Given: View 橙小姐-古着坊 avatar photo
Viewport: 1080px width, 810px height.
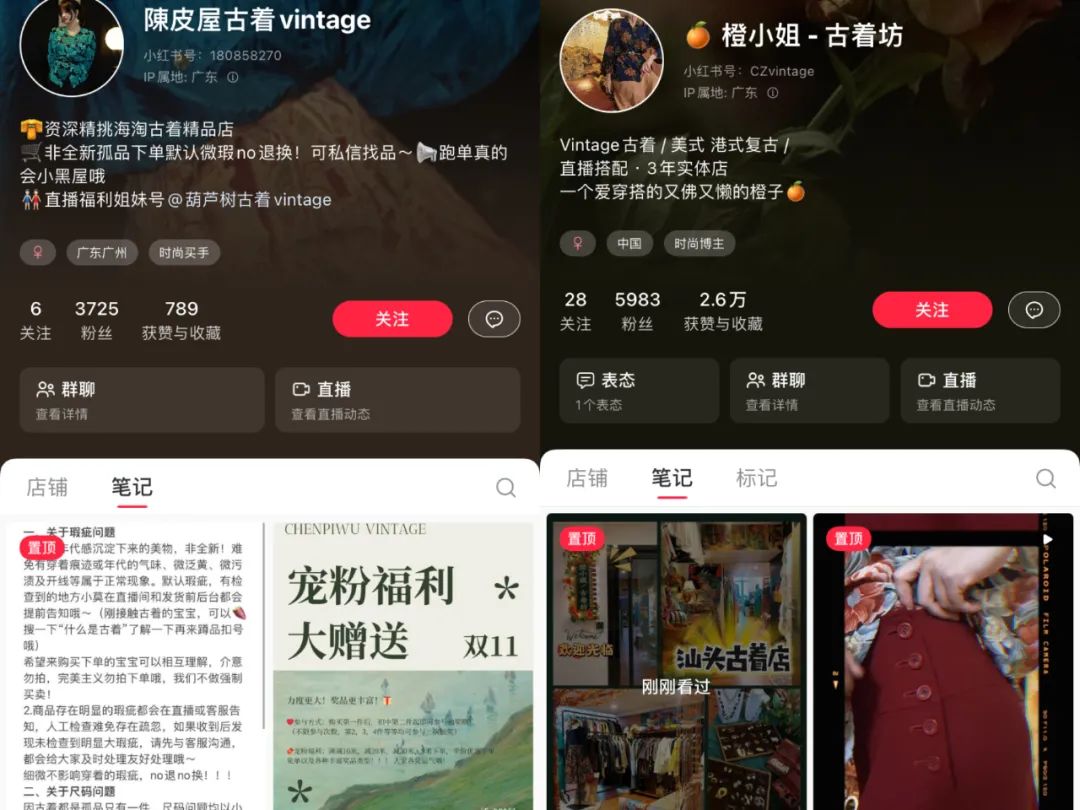Looking at the screenshot, I should pos(612,60).
